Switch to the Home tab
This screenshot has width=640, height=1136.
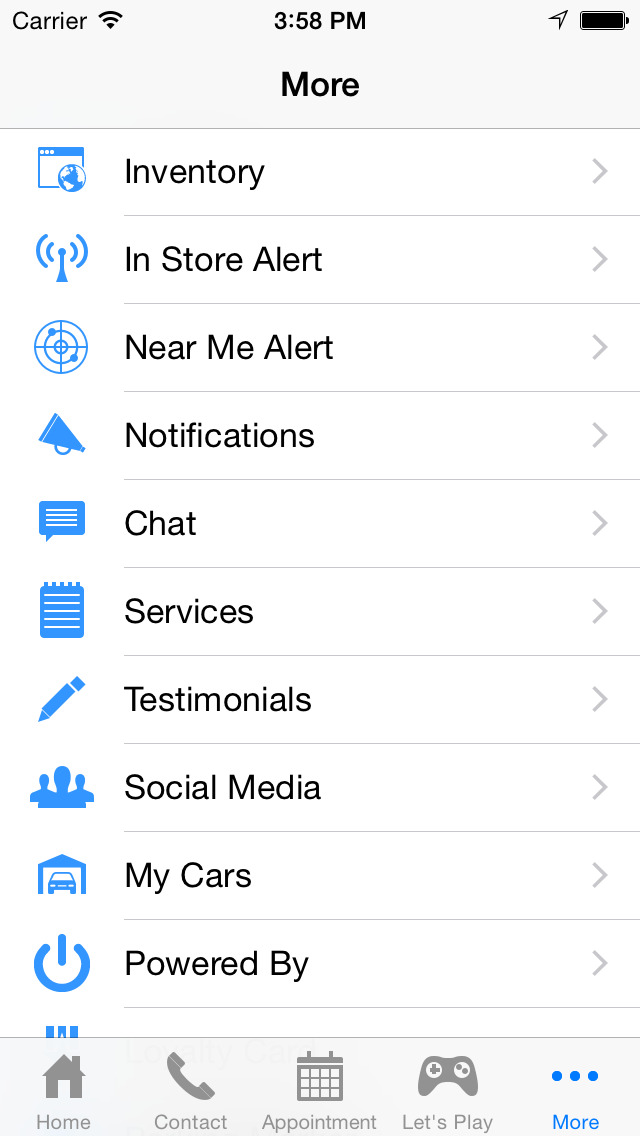coord(64,1089)
